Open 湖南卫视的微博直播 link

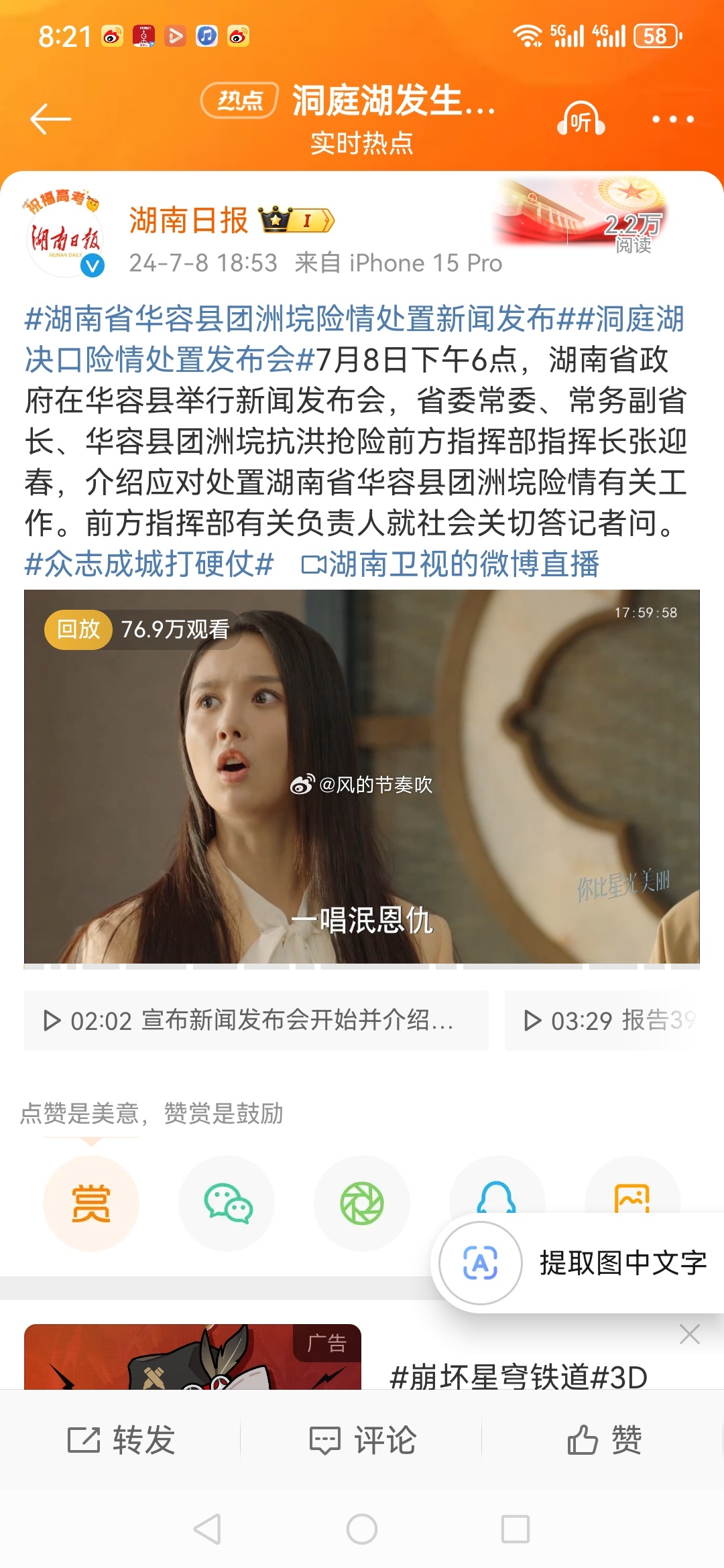450,564
